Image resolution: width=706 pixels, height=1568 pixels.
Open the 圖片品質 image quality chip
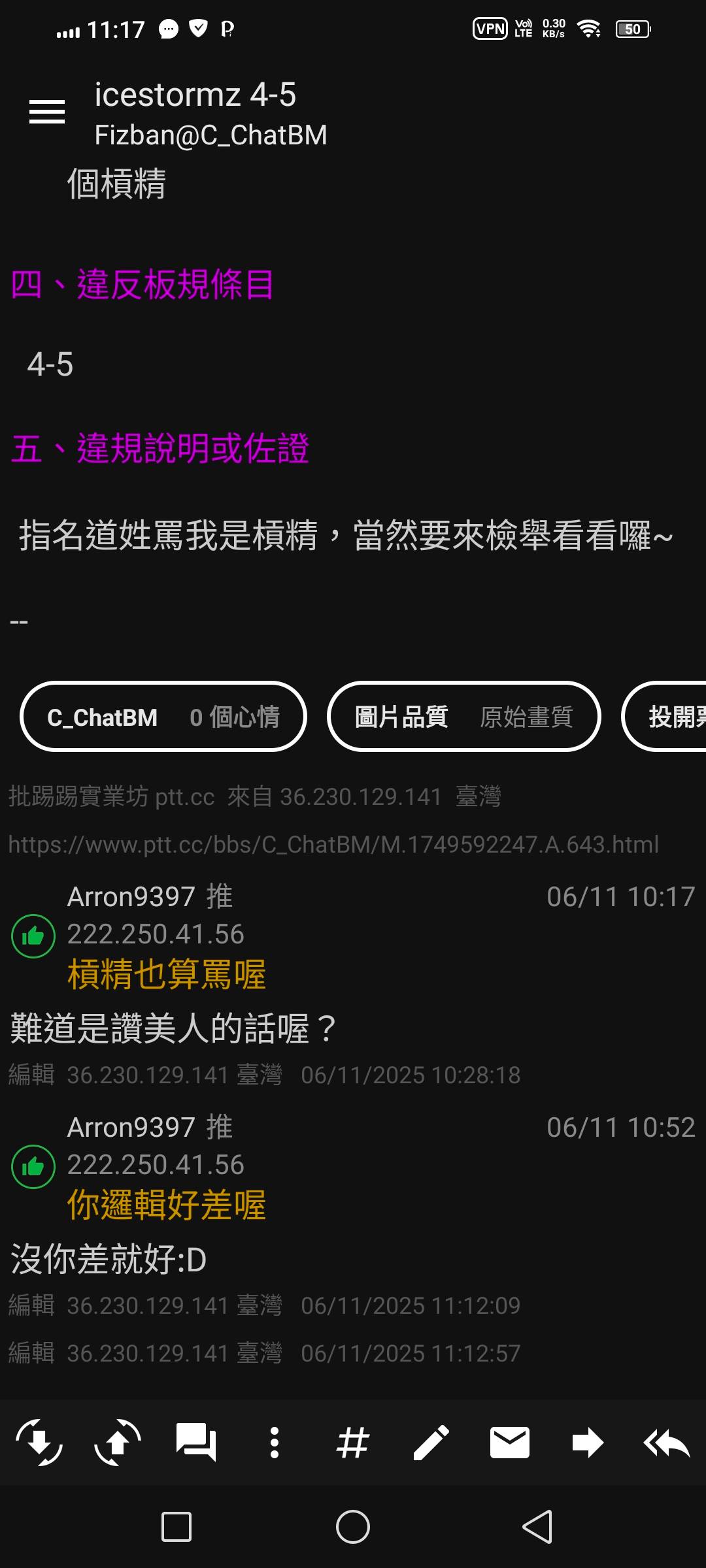[x=464, y=717]
